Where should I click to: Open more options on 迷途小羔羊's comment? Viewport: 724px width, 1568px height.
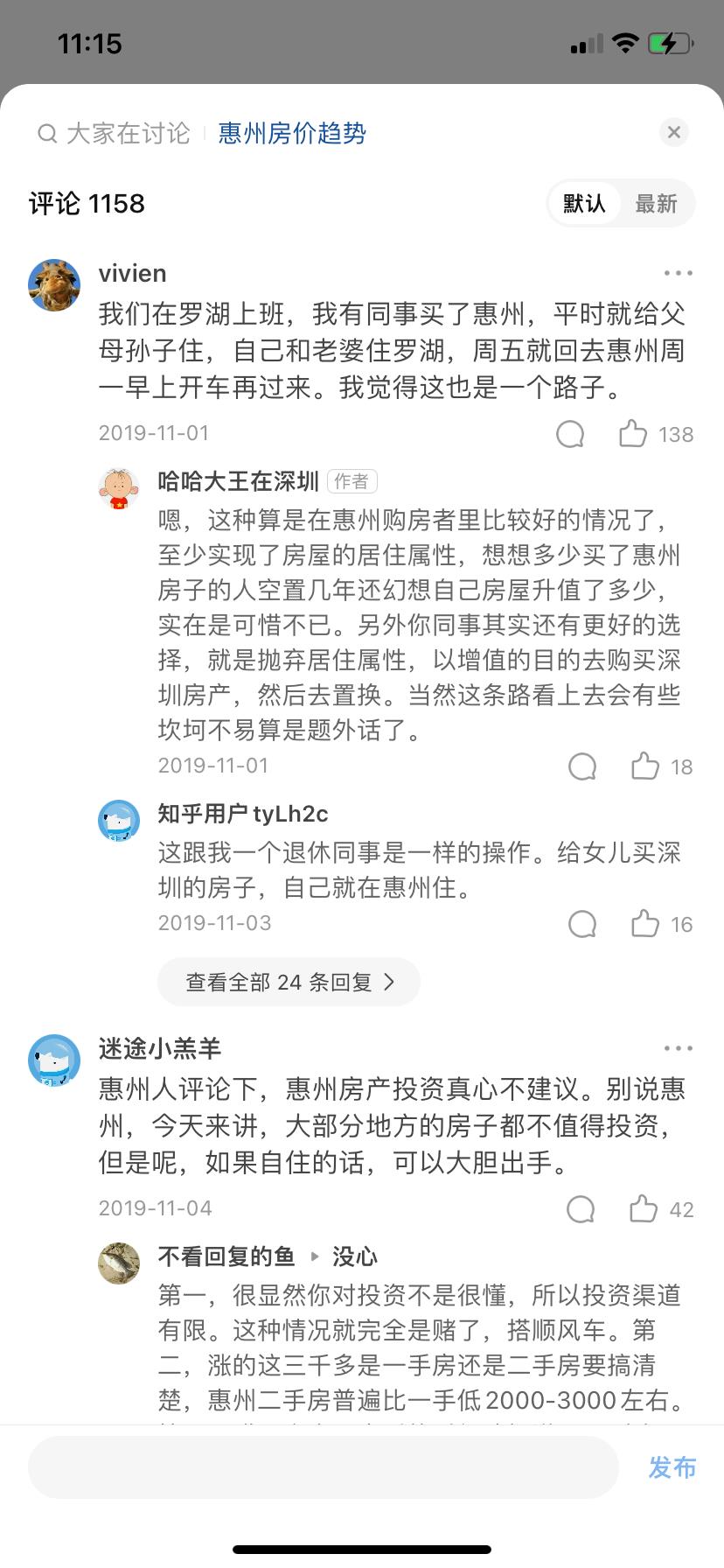click(x=678, y=1048)
